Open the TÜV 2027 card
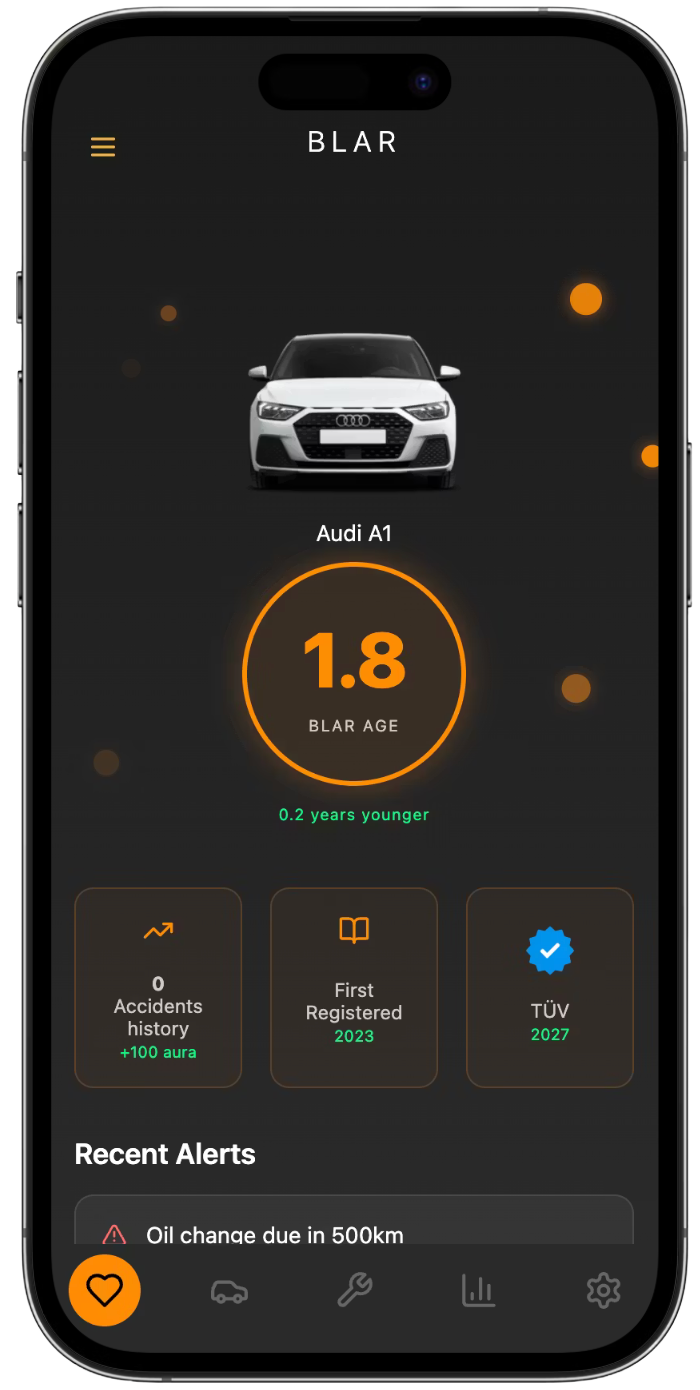700x1390 pixels. 550,988
